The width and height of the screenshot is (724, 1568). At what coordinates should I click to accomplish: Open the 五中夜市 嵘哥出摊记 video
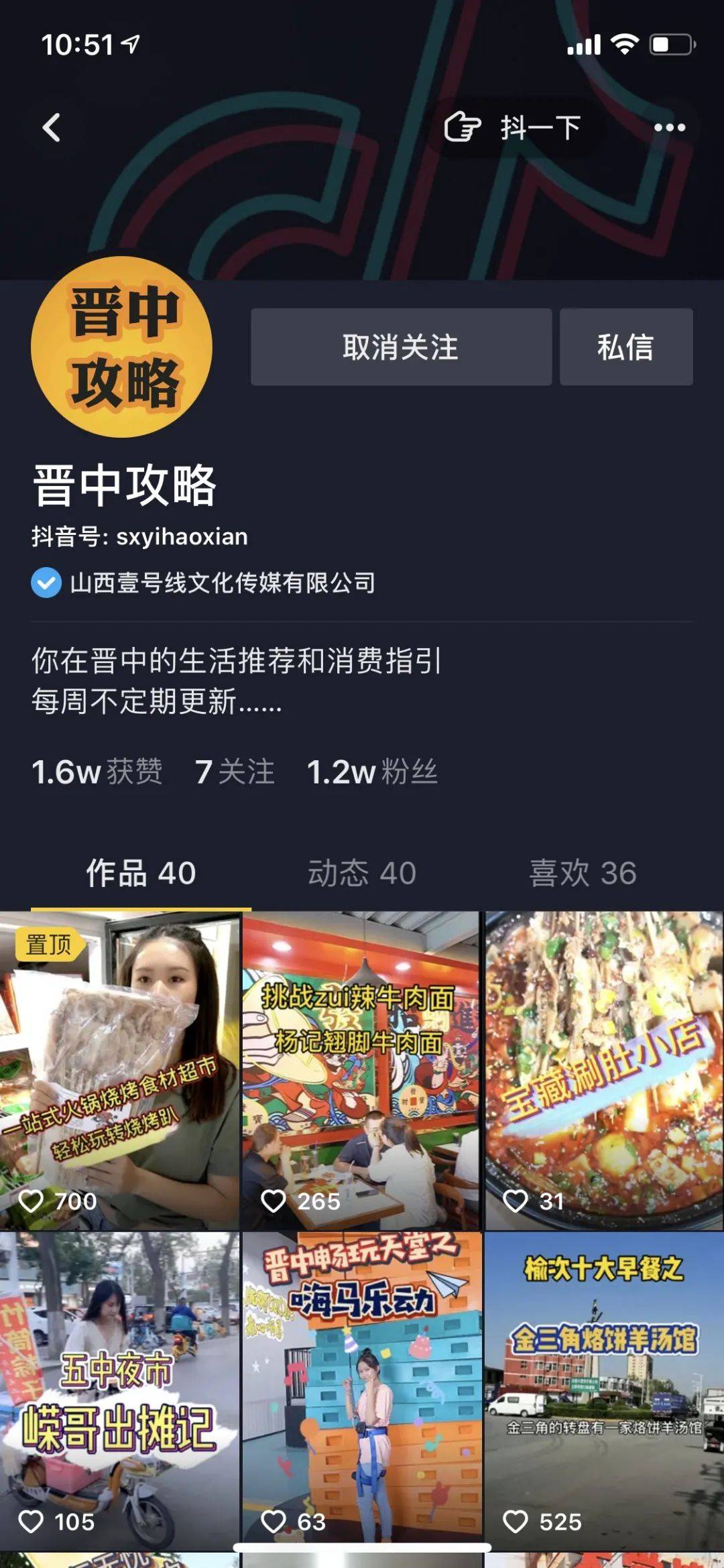119,1392
